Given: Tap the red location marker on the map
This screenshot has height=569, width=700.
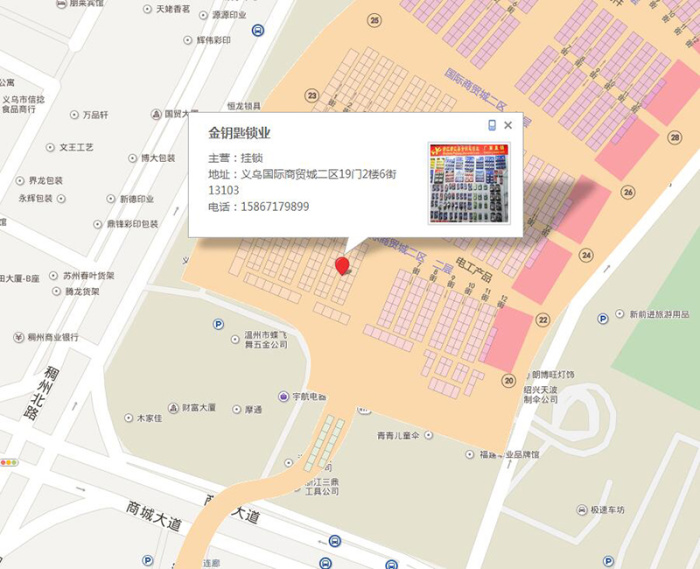Looking at the screenshot, I should coord(342,265).
